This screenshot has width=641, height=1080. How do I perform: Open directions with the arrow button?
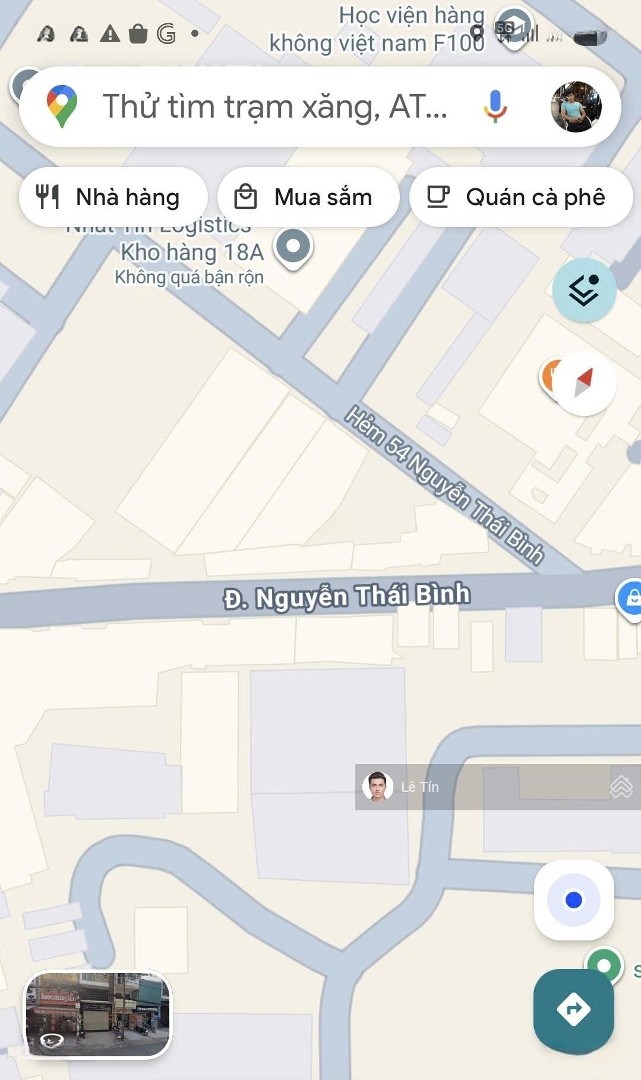(573, 1010)
